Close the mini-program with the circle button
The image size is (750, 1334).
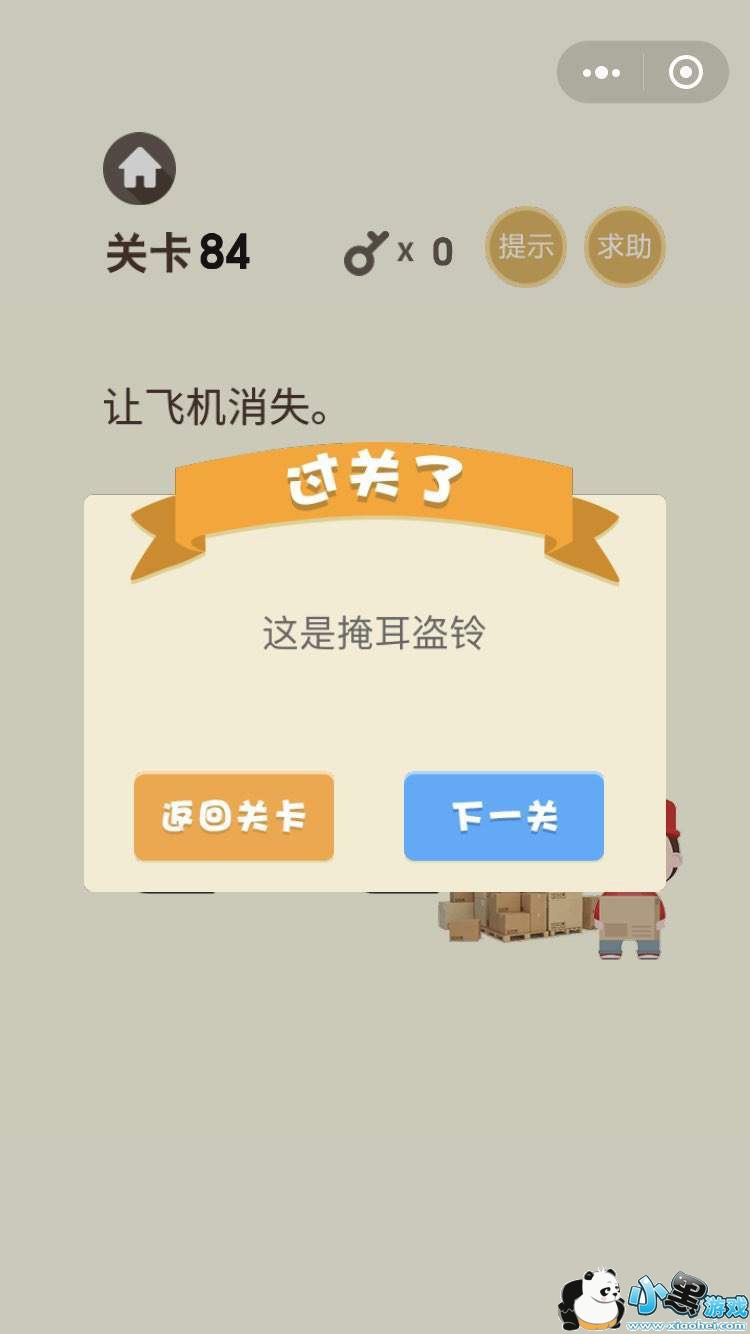pos(686,72)
